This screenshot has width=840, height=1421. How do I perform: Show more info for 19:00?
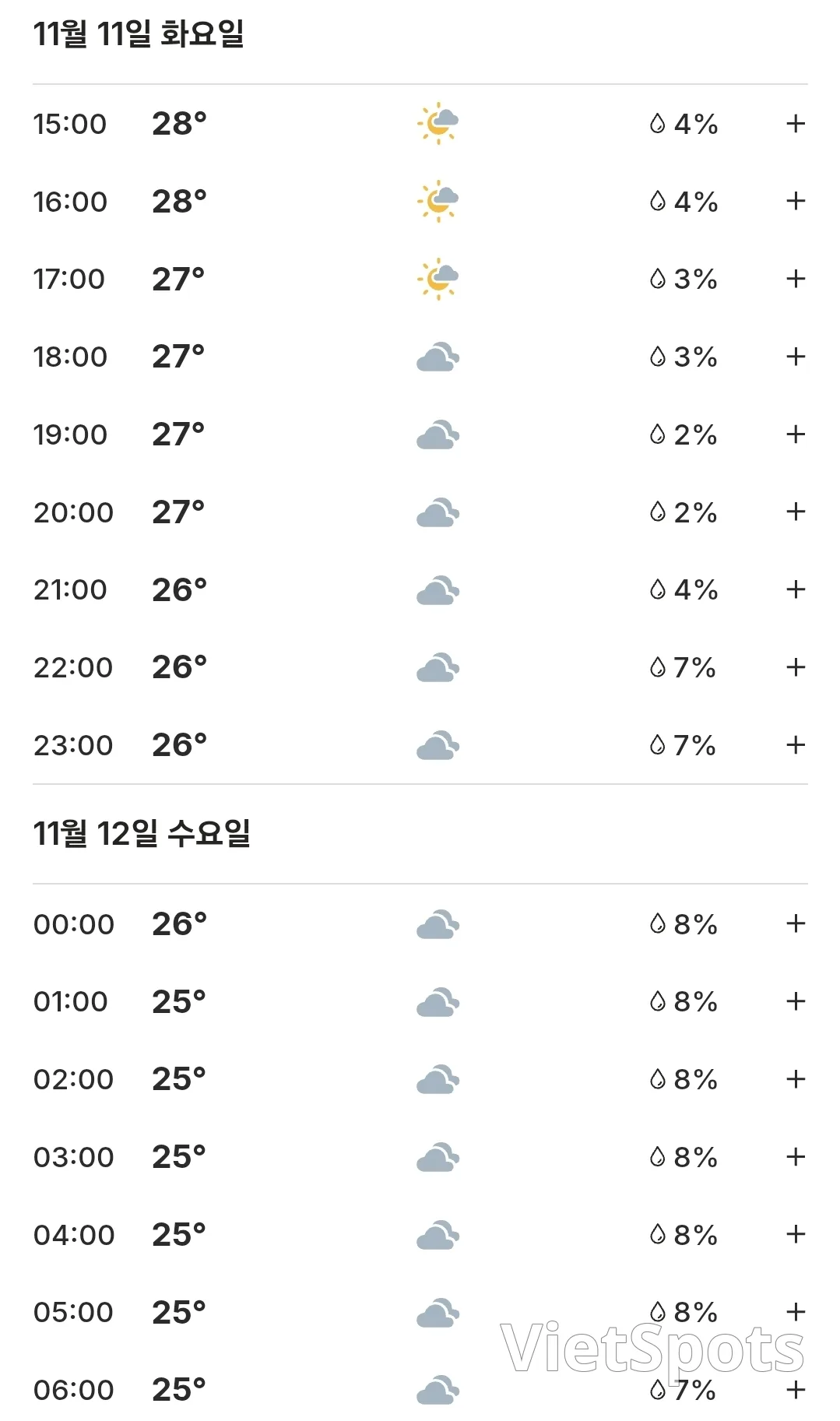click(x=795, y=434)
